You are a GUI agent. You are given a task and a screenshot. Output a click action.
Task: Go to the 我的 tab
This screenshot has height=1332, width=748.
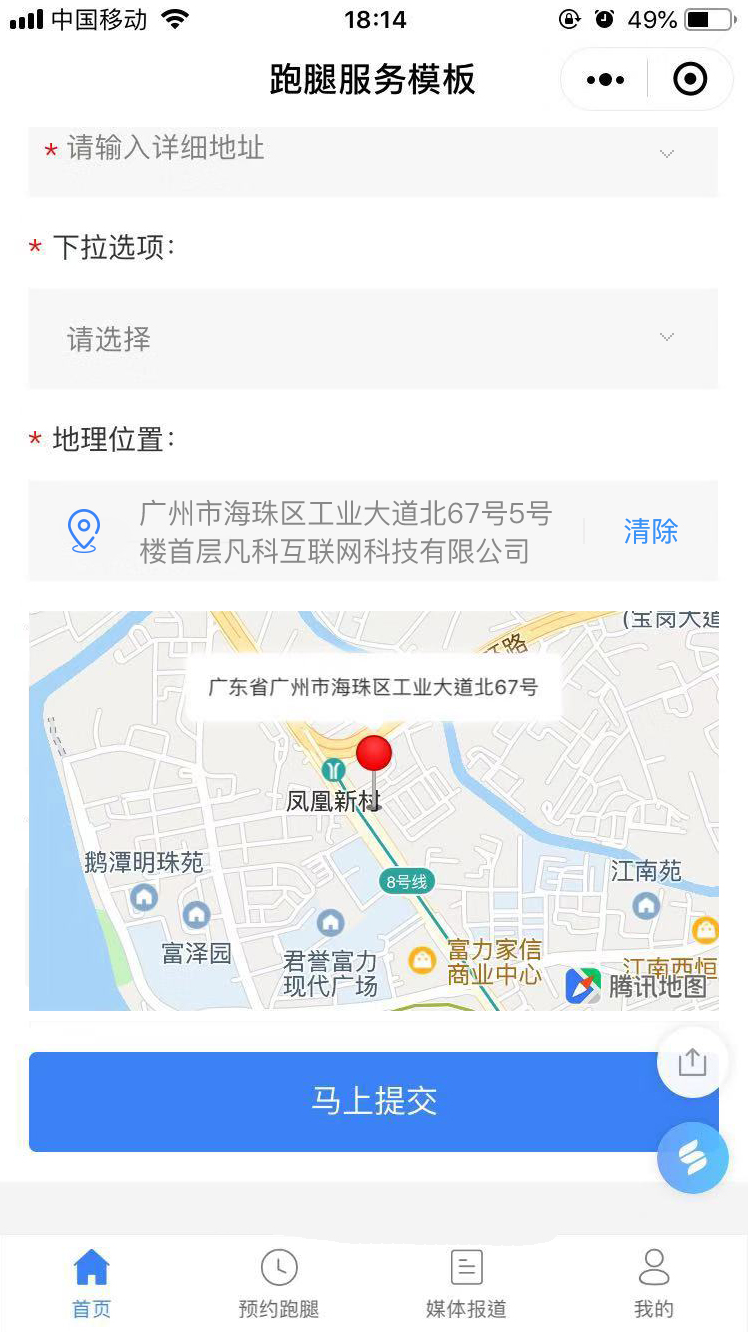point(654,1283)
